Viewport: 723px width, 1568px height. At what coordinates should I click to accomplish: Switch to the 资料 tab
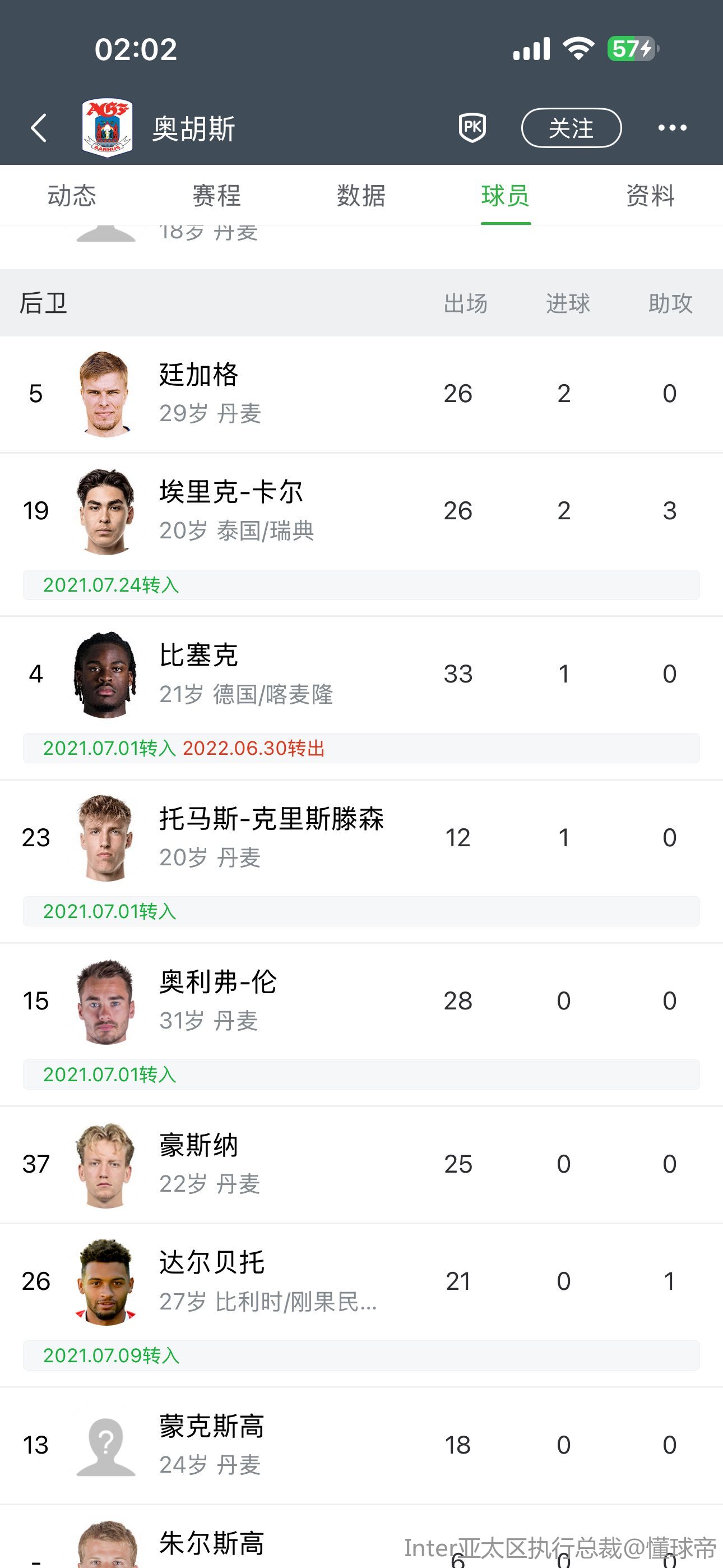650,196
